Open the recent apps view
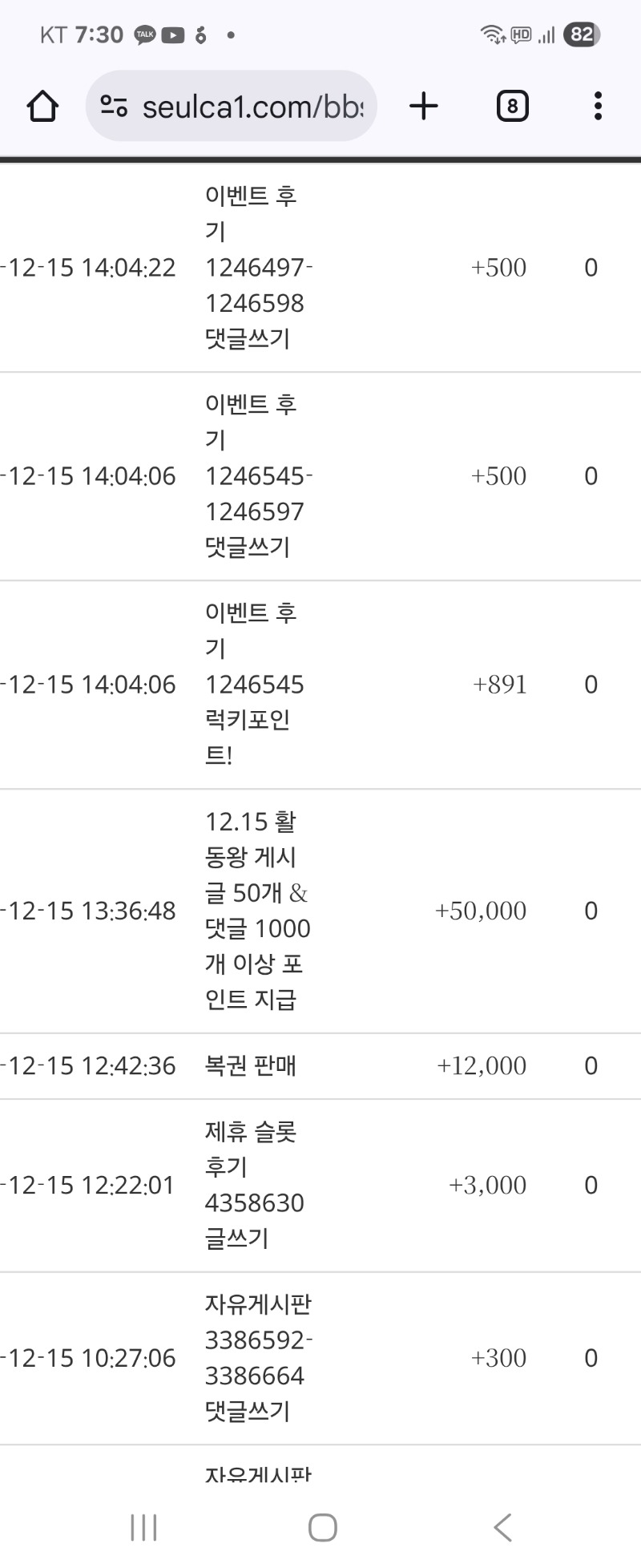 click(x=144, y=1527)
